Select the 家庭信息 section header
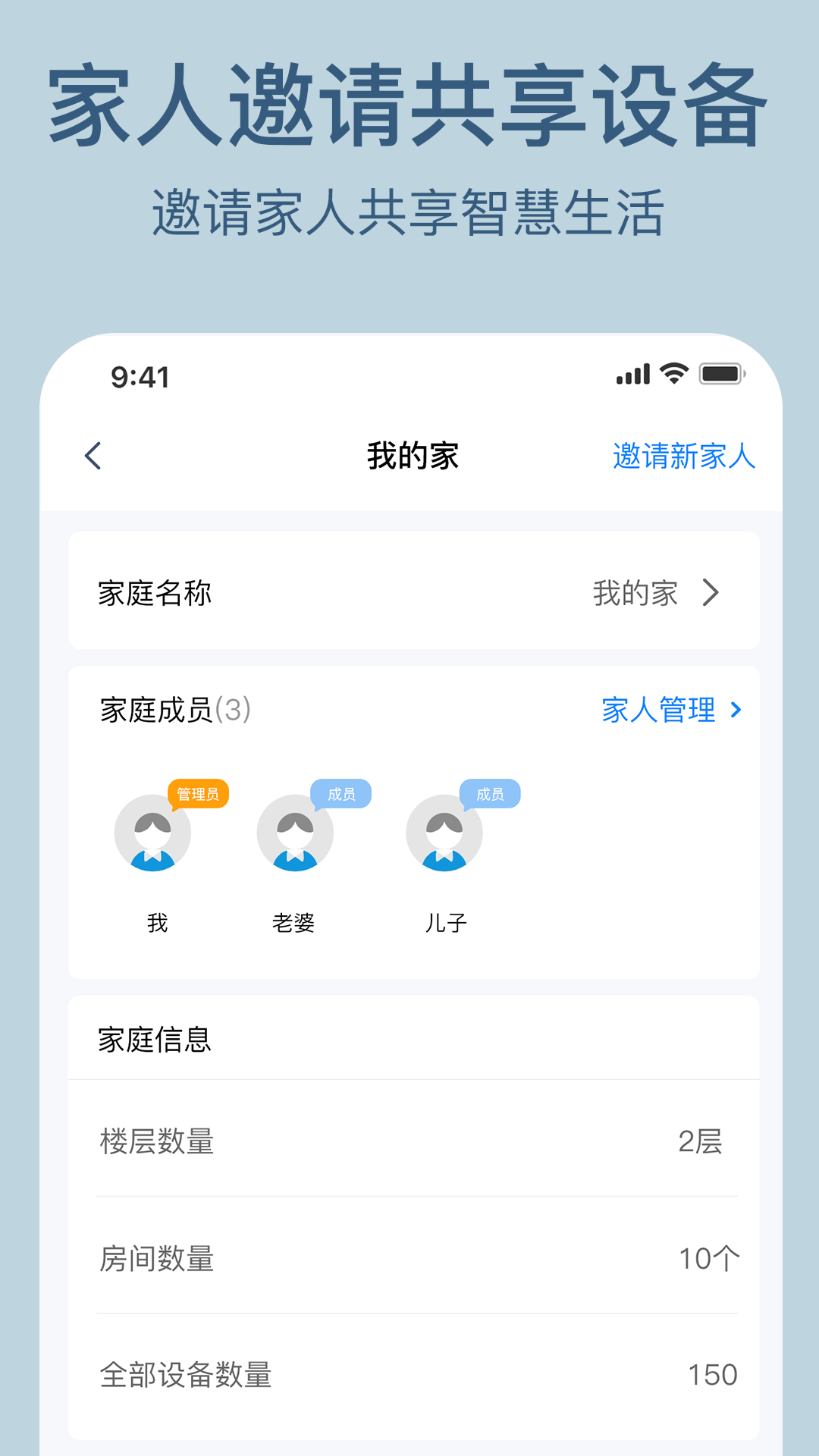Viewport: 819px width, 1456px height. coord(155,1039)
